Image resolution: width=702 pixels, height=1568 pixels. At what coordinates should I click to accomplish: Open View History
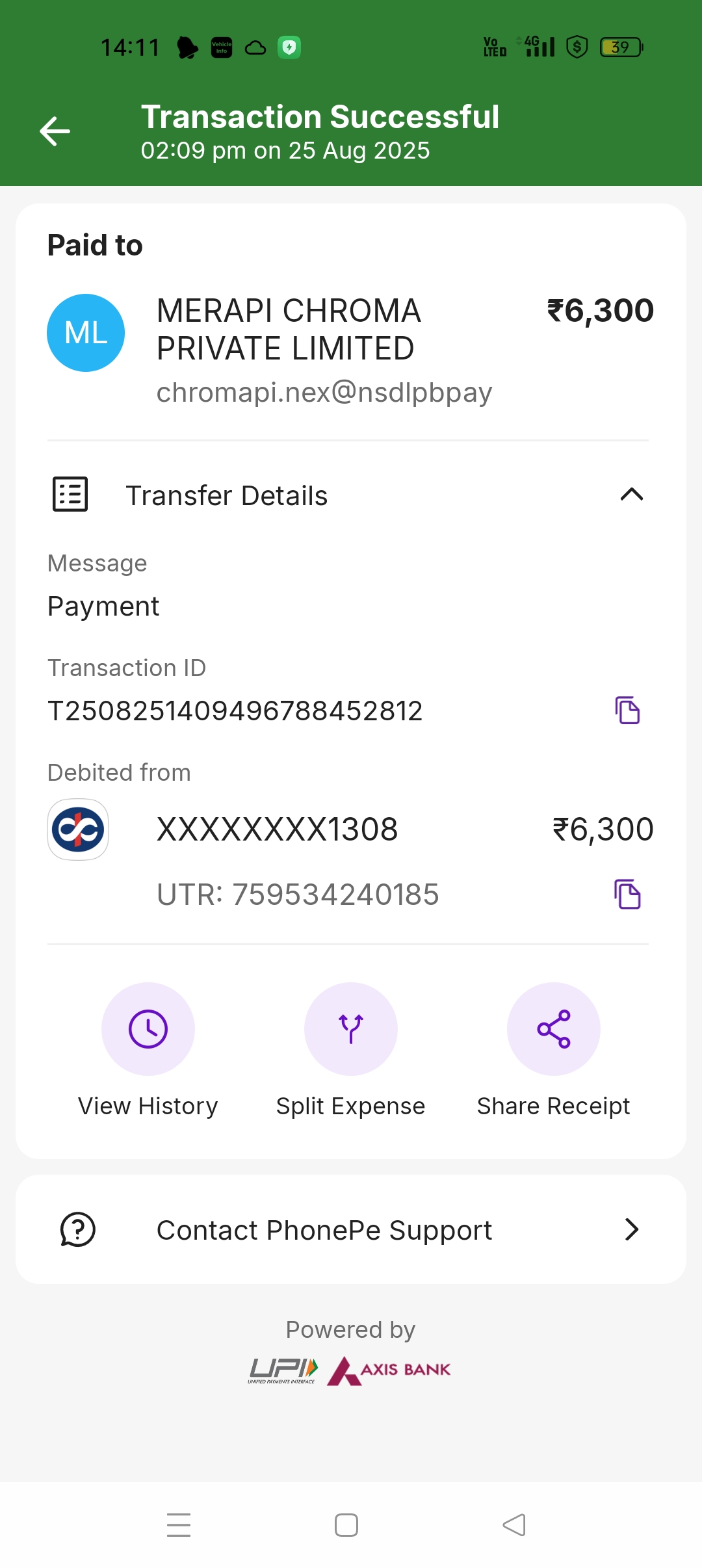tap(148, 1029)
